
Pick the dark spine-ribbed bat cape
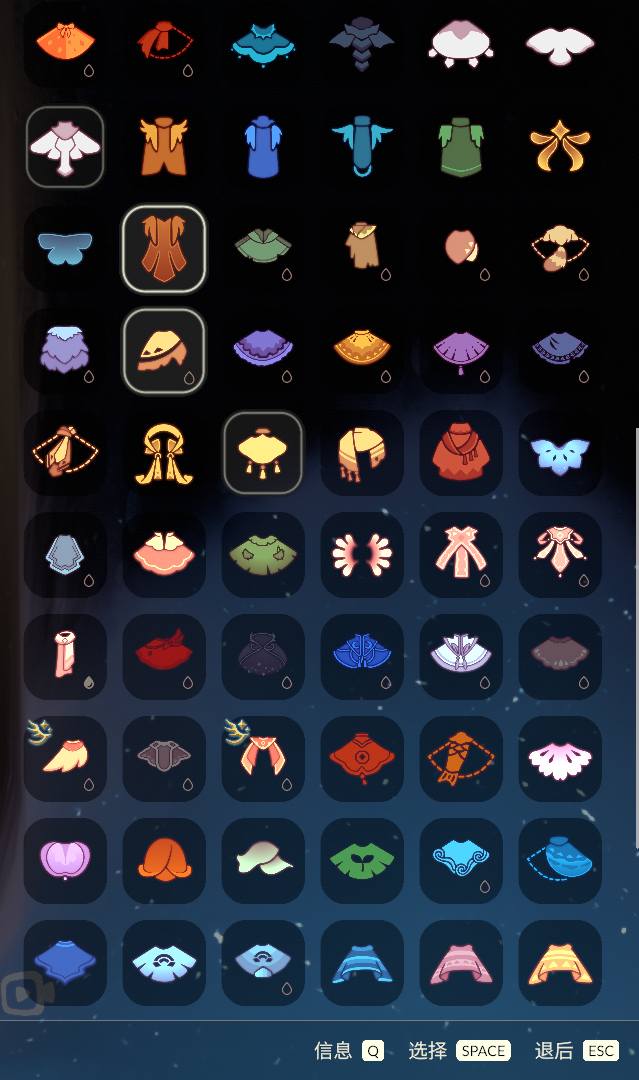[361, 42]
